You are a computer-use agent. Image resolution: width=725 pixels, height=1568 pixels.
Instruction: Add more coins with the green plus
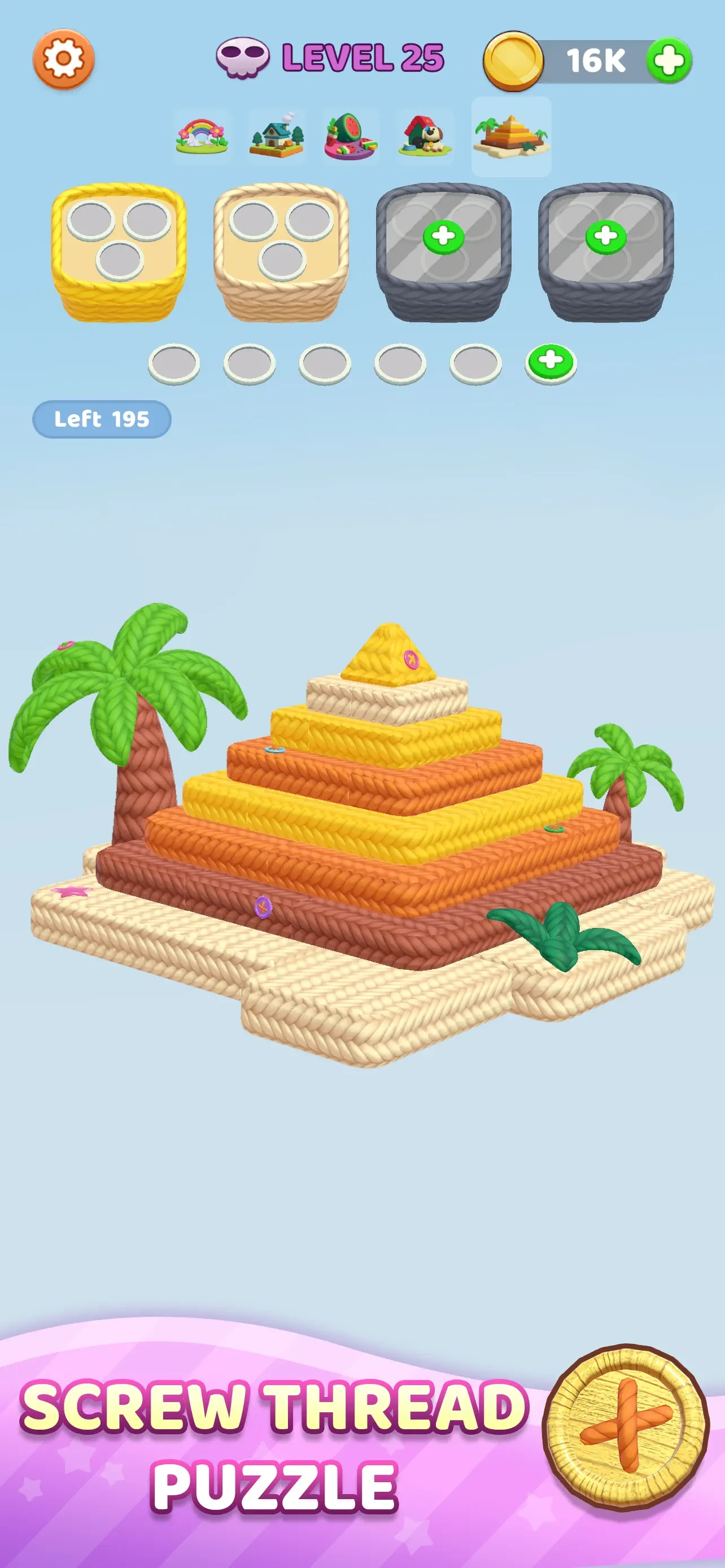point(669,60)
